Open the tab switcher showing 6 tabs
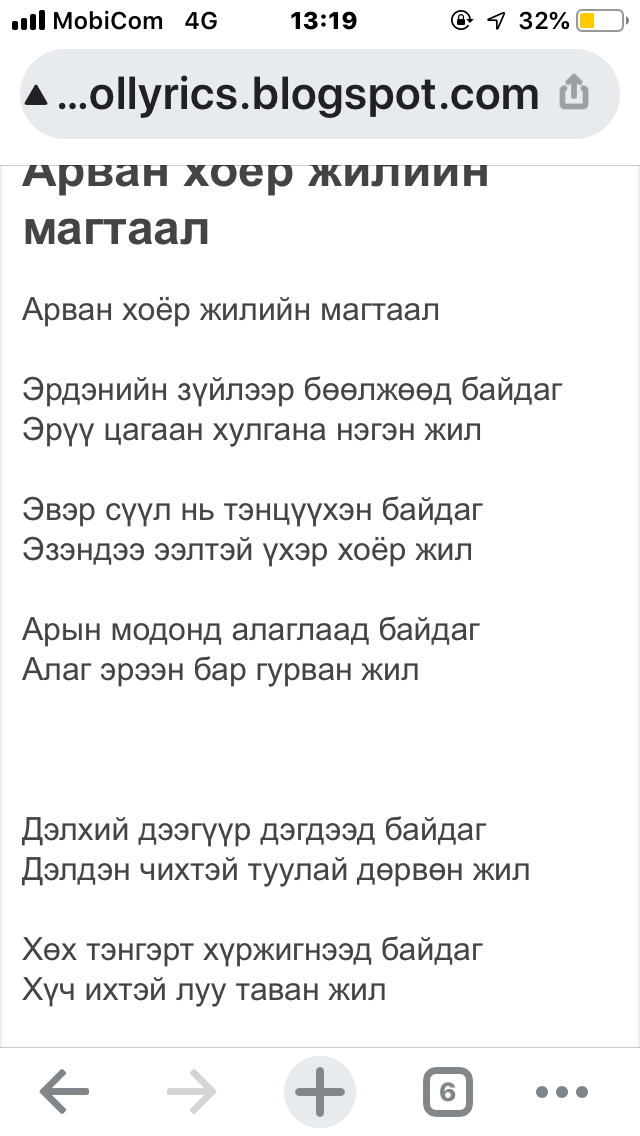640x1136 pixels. click(x=447, y=1091)
